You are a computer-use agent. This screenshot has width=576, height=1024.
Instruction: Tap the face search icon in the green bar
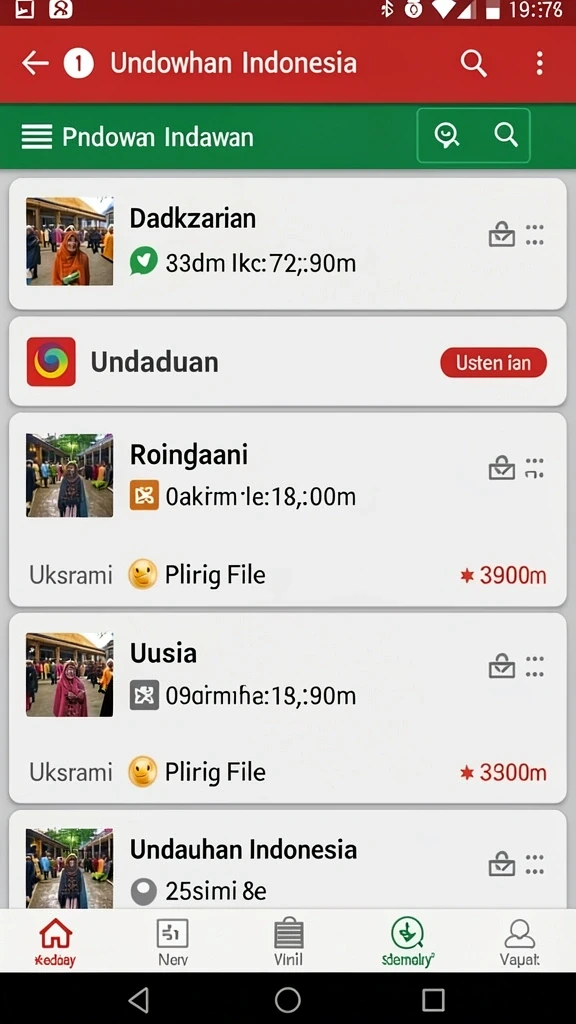[x=447, y=135]
